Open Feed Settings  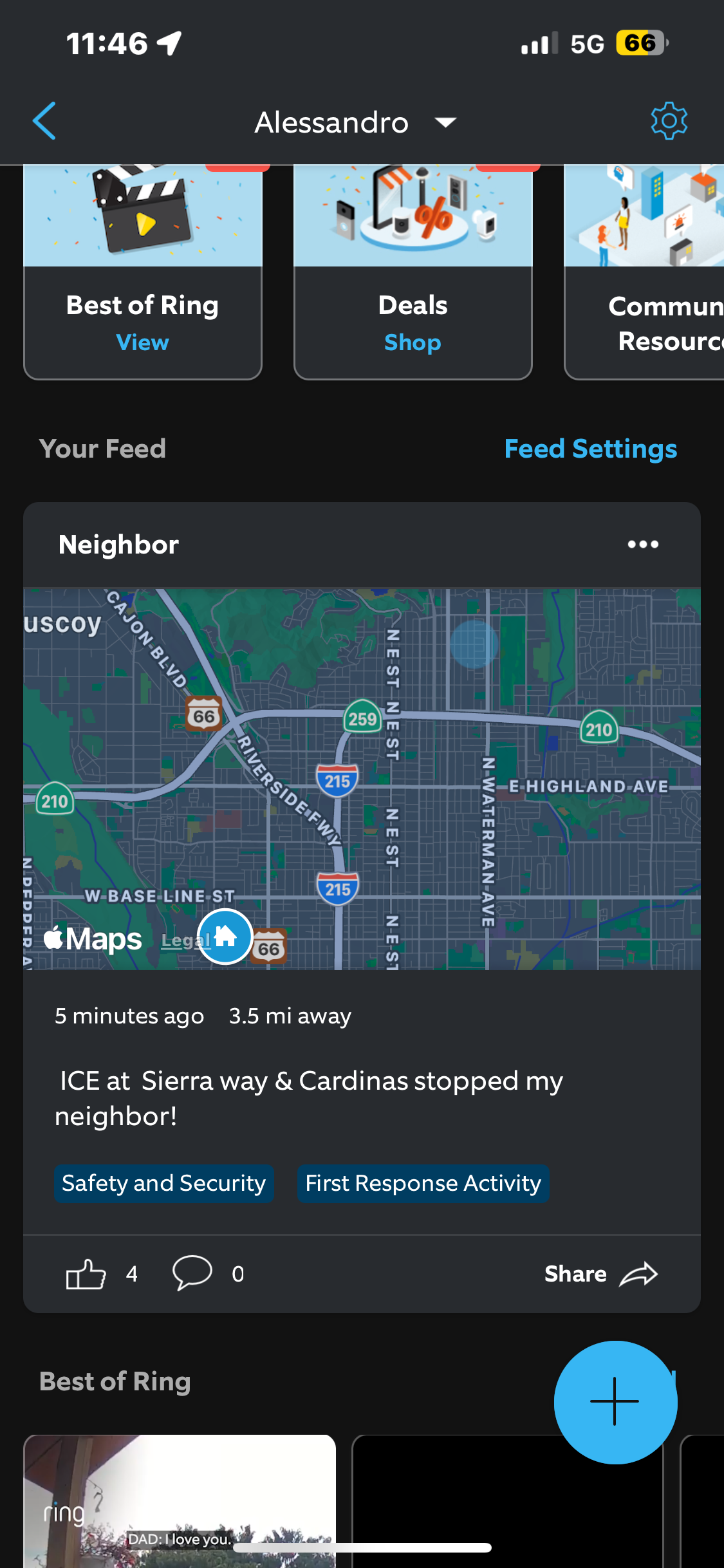click(590, 449)
